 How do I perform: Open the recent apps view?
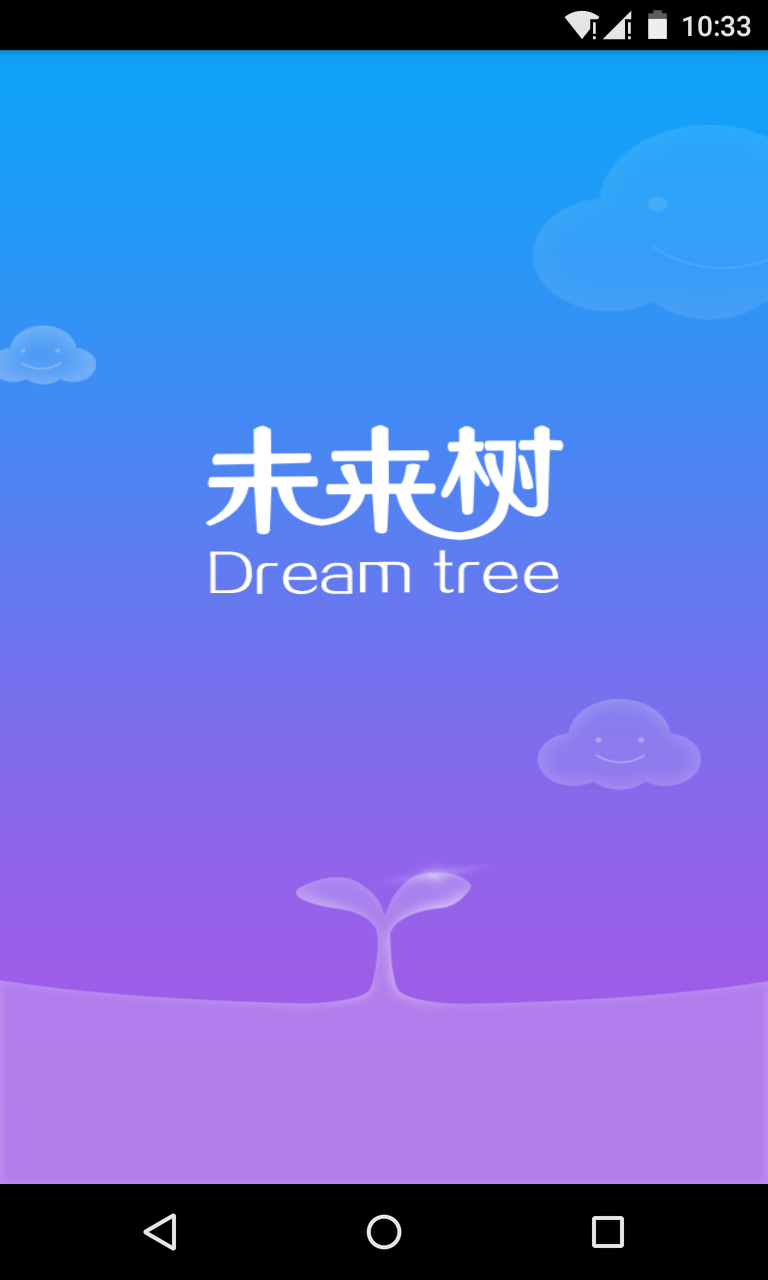tap(607, 1231)
